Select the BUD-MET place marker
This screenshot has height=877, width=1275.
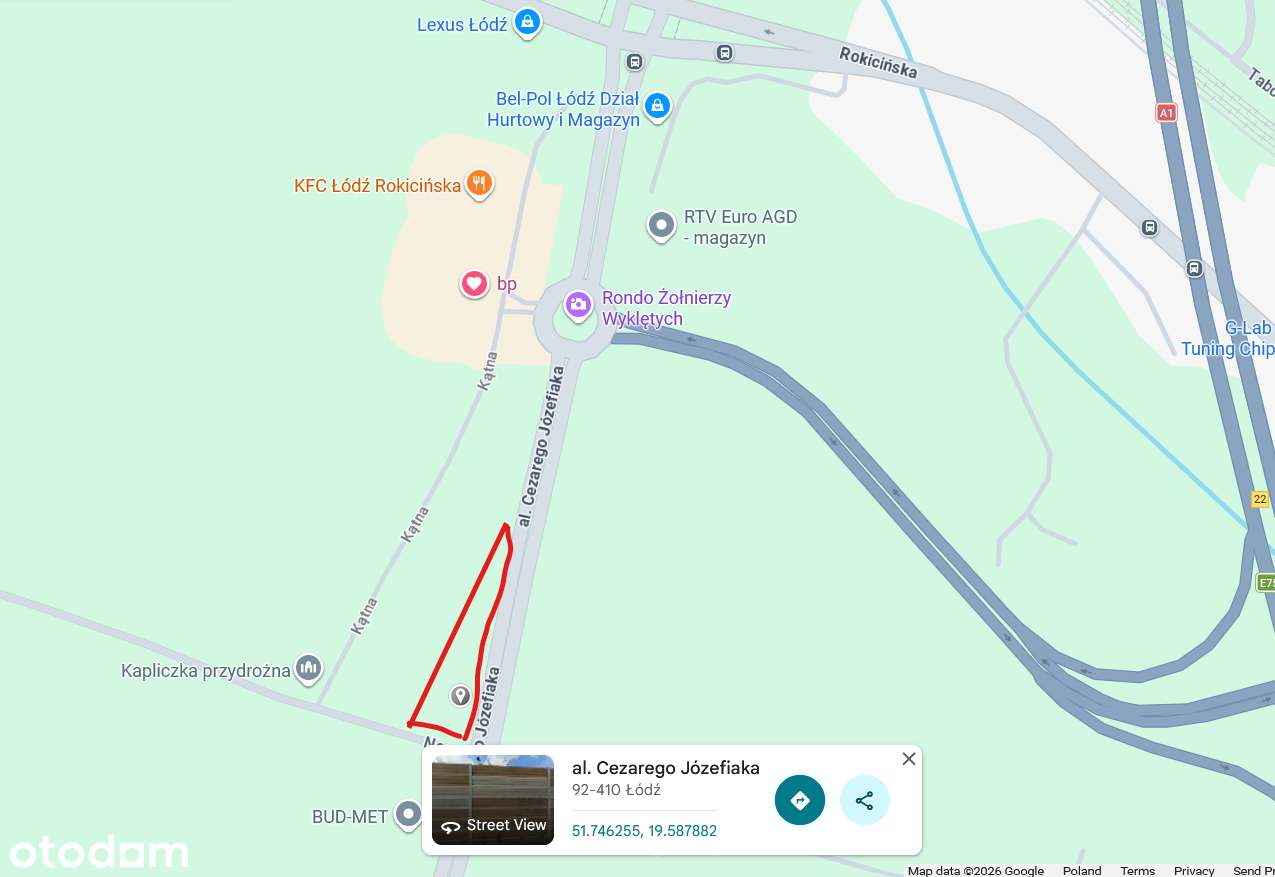[407, 814]
